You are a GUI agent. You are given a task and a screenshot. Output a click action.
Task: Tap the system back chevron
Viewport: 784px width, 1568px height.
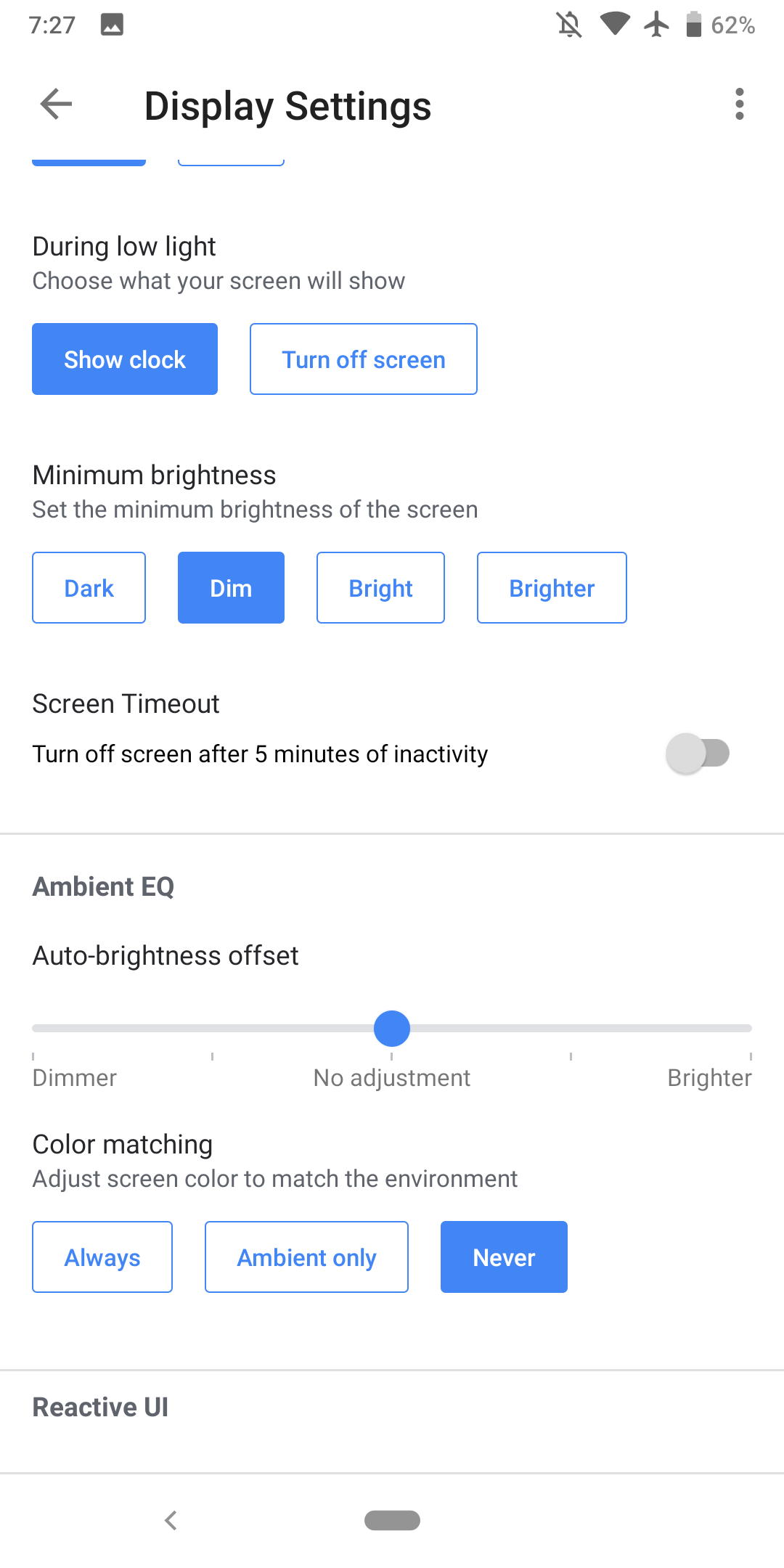tap(171, 1520)
